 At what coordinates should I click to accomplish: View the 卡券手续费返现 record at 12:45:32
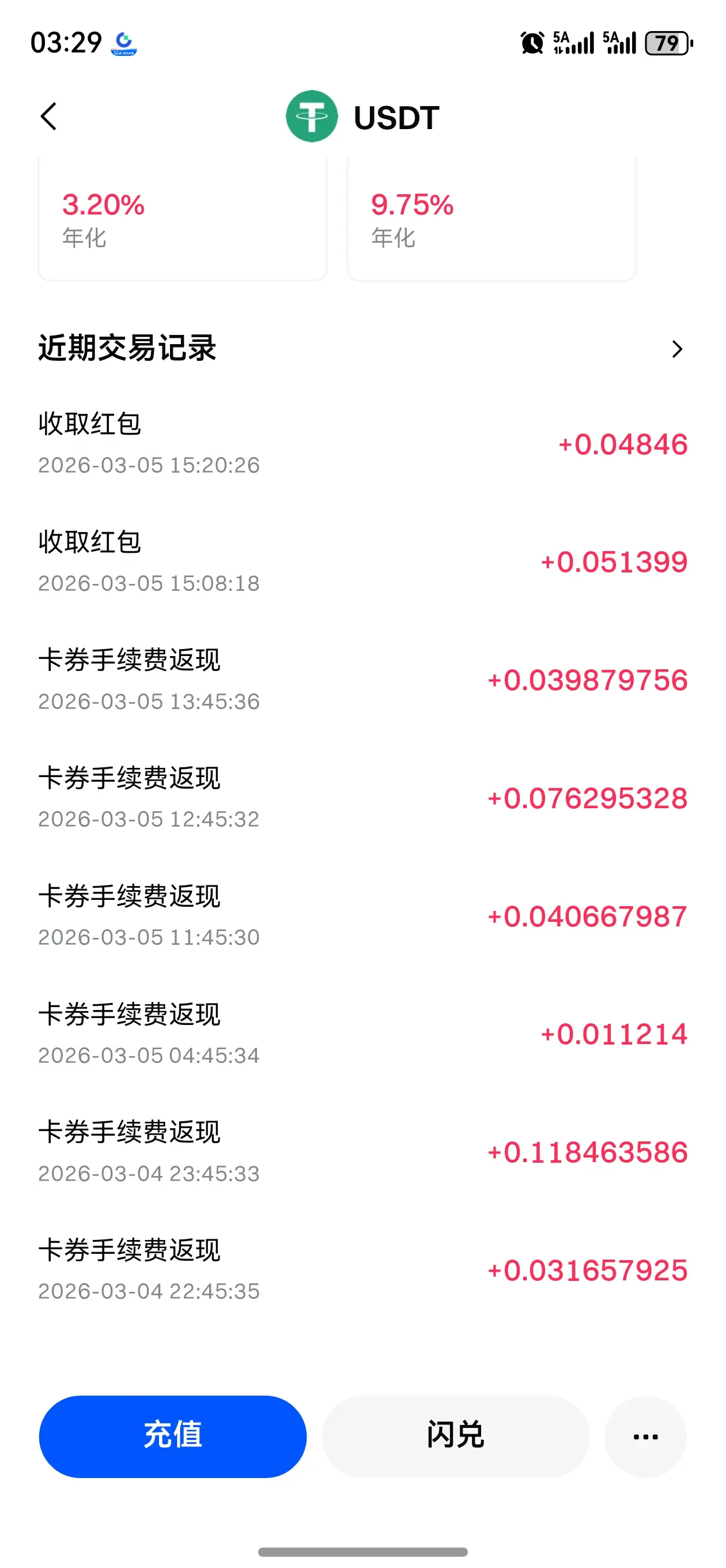[362, 798]
